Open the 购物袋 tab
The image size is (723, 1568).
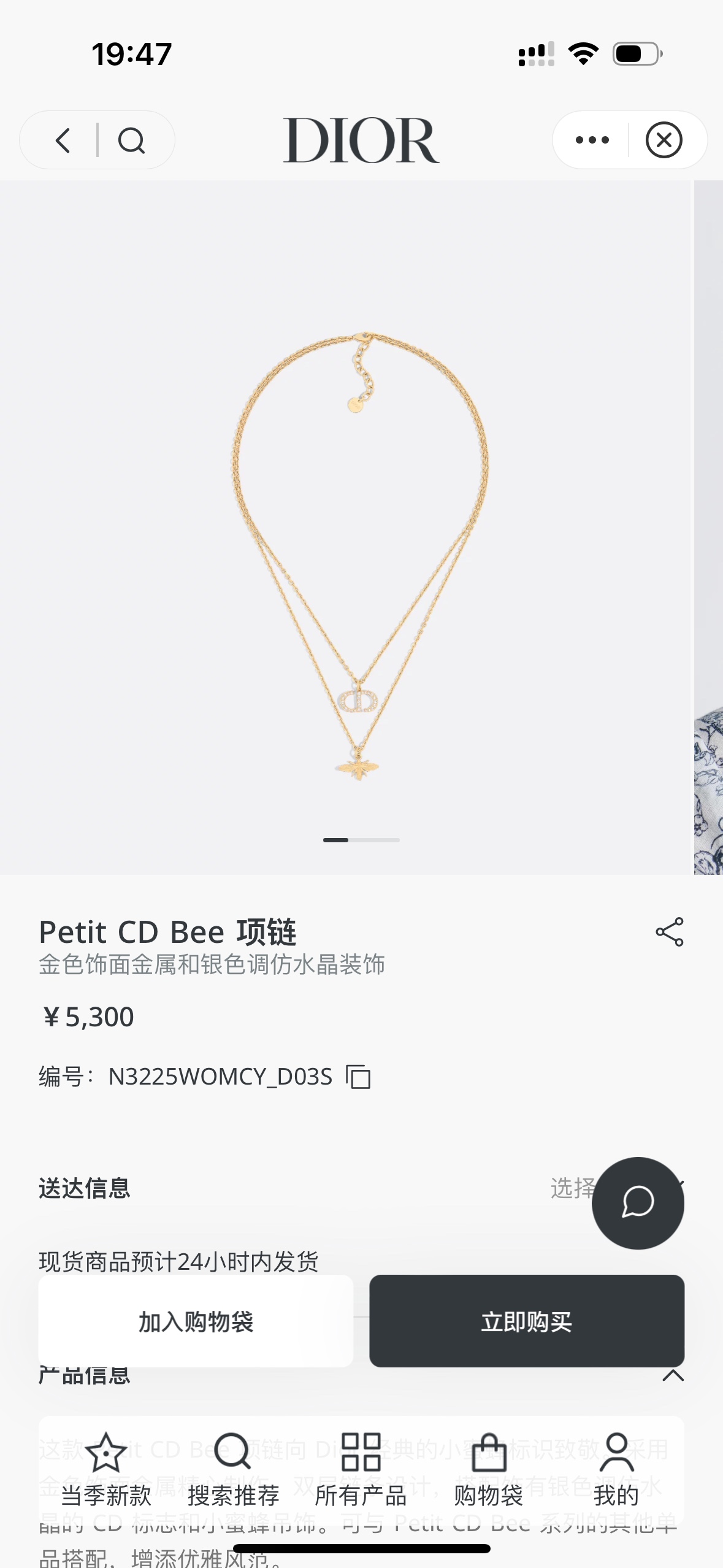(488, 1470)
